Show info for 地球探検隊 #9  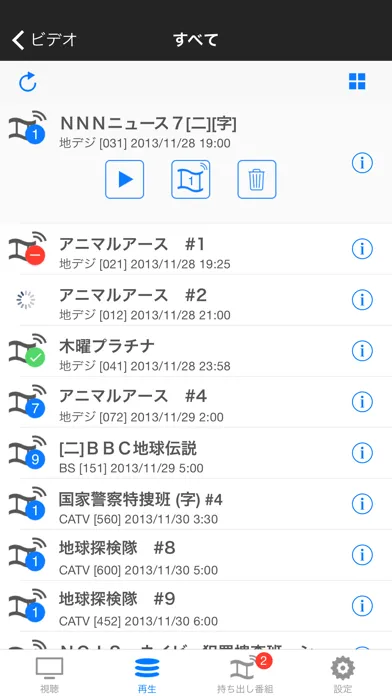point(362,605)
